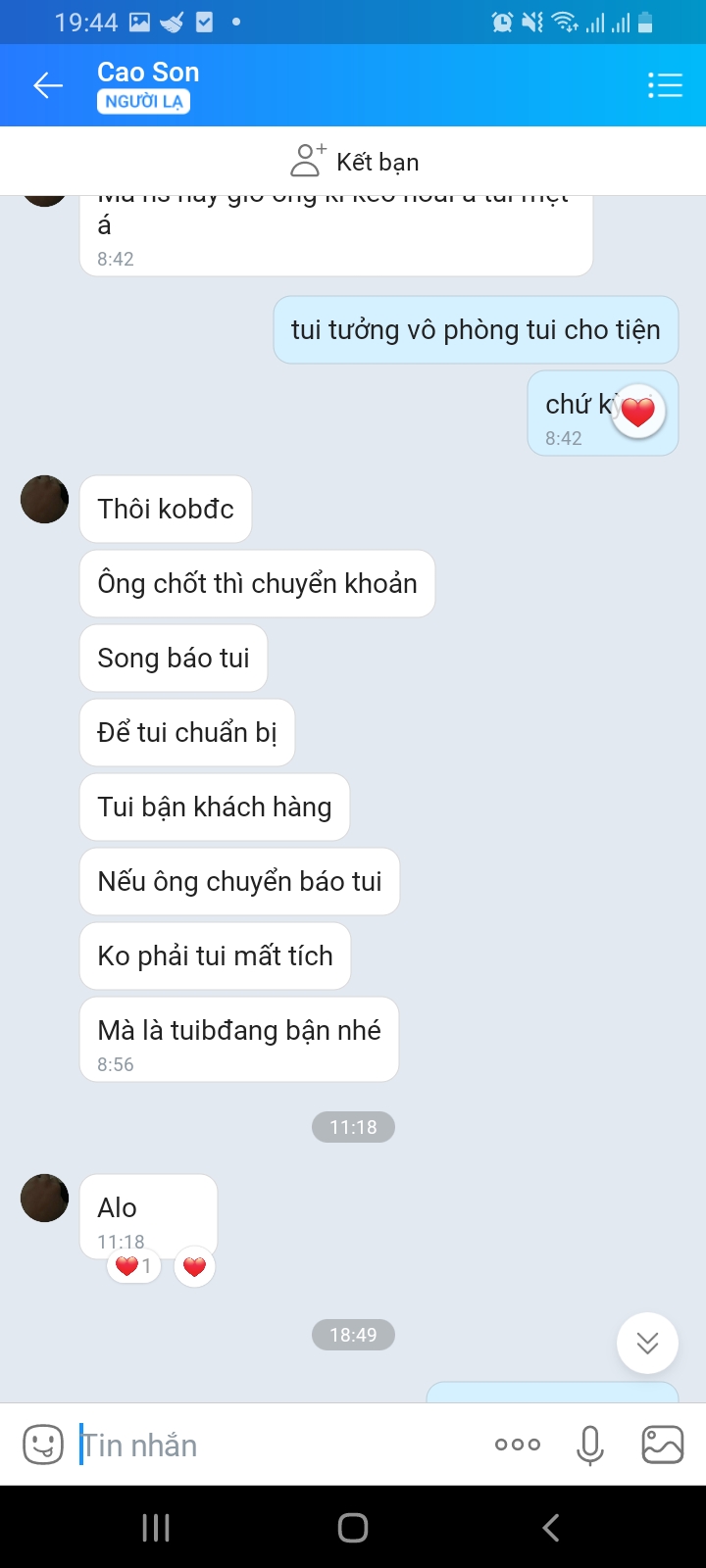Go back using the top-left arrow
Viewport: 706px width, 1568px height.
pyautogui.click(x=48, y=85)
